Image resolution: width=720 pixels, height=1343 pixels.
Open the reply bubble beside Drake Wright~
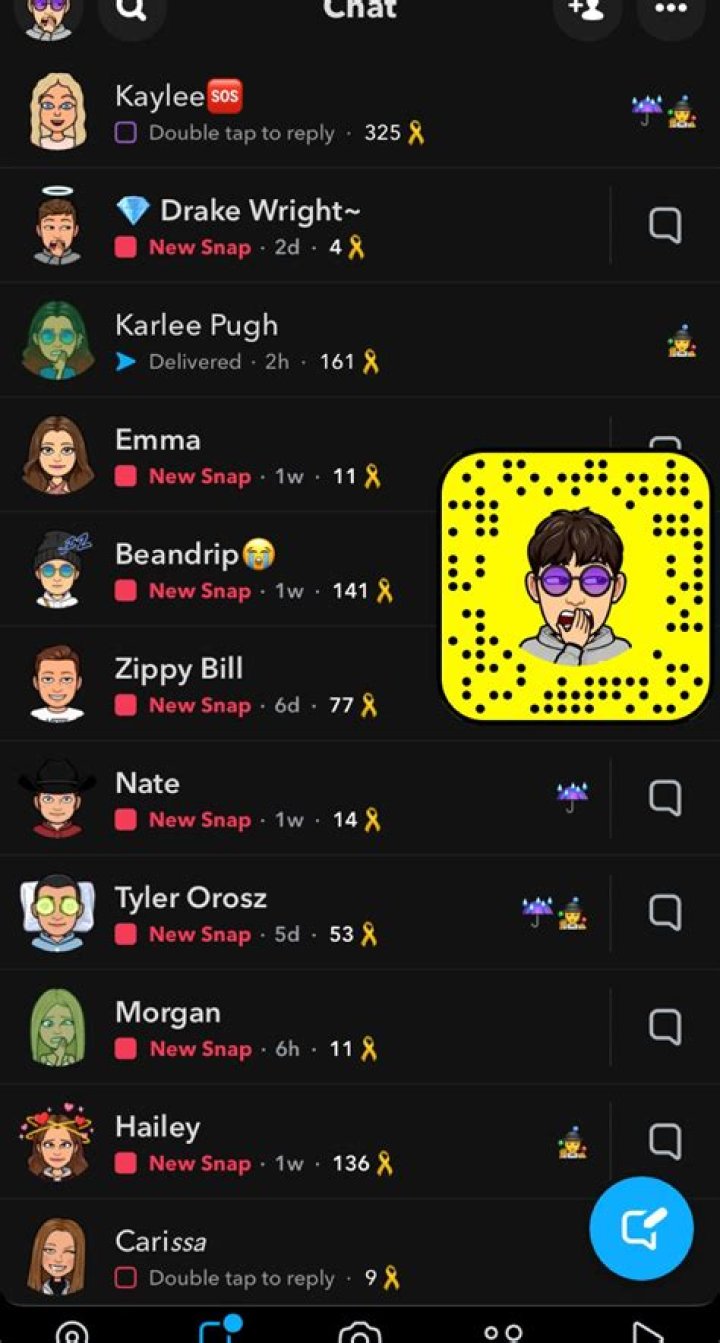[x=663, y=224]
